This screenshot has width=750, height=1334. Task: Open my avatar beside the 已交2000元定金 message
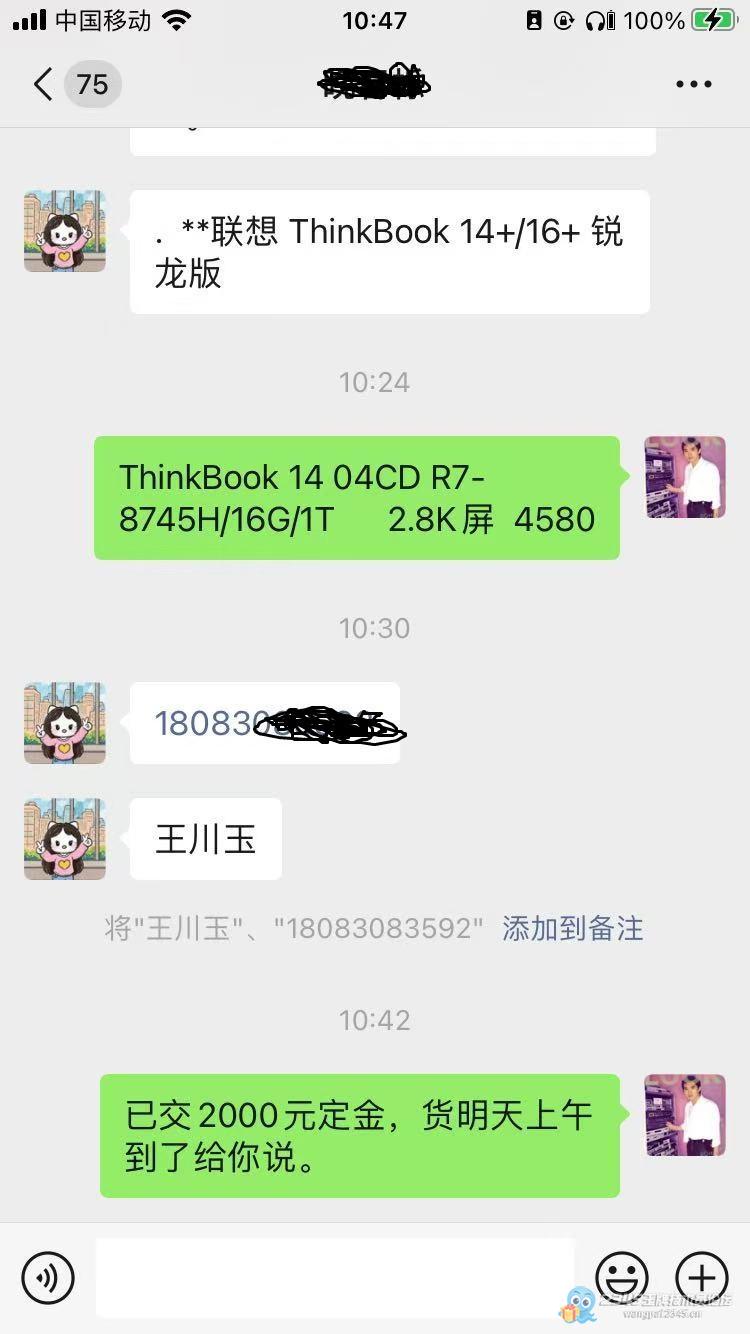click(x=684, y=1115)
